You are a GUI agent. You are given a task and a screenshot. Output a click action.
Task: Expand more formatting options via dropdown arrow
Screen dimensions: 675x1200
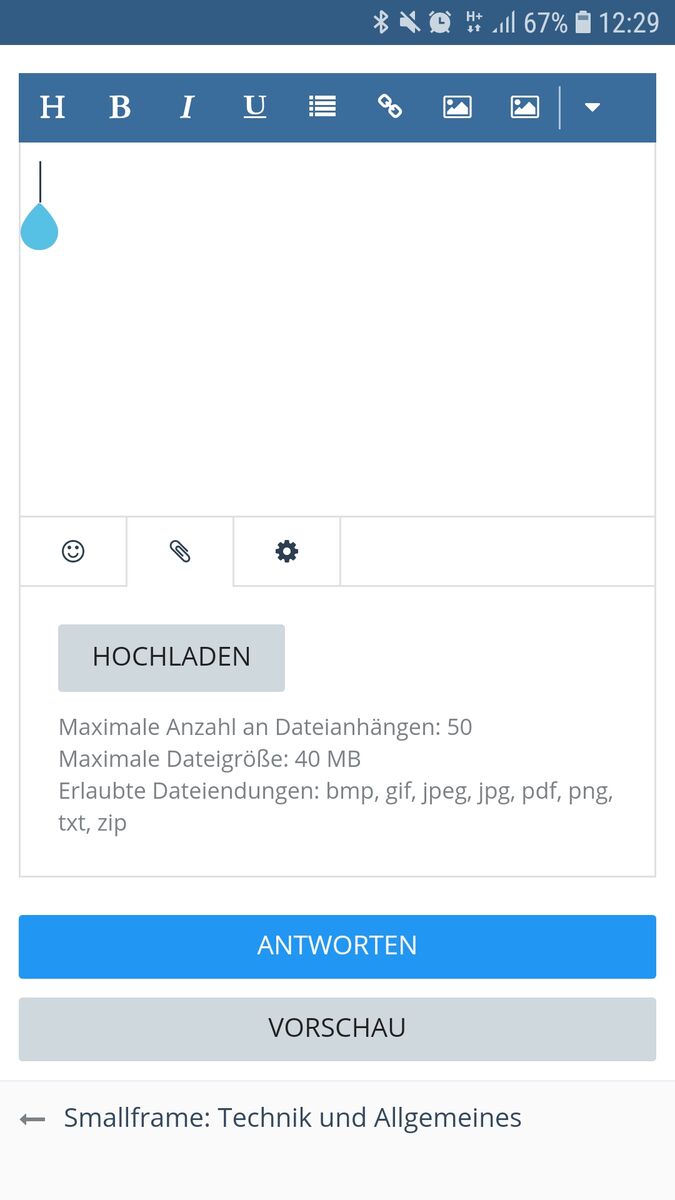coord(592,107)
